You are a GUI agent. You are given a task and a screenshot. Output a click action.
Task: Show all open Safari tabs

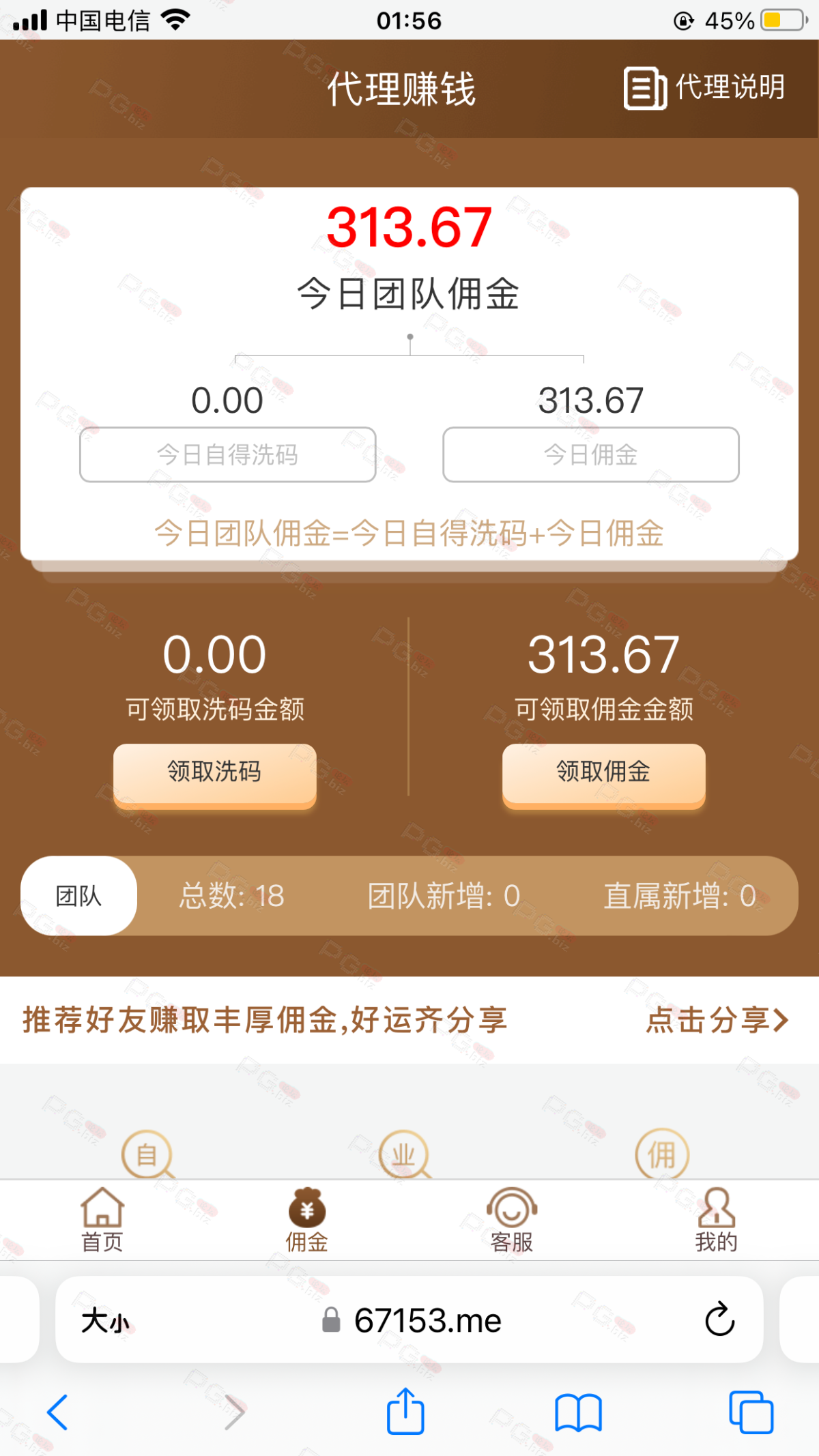tap(751, 1412)
